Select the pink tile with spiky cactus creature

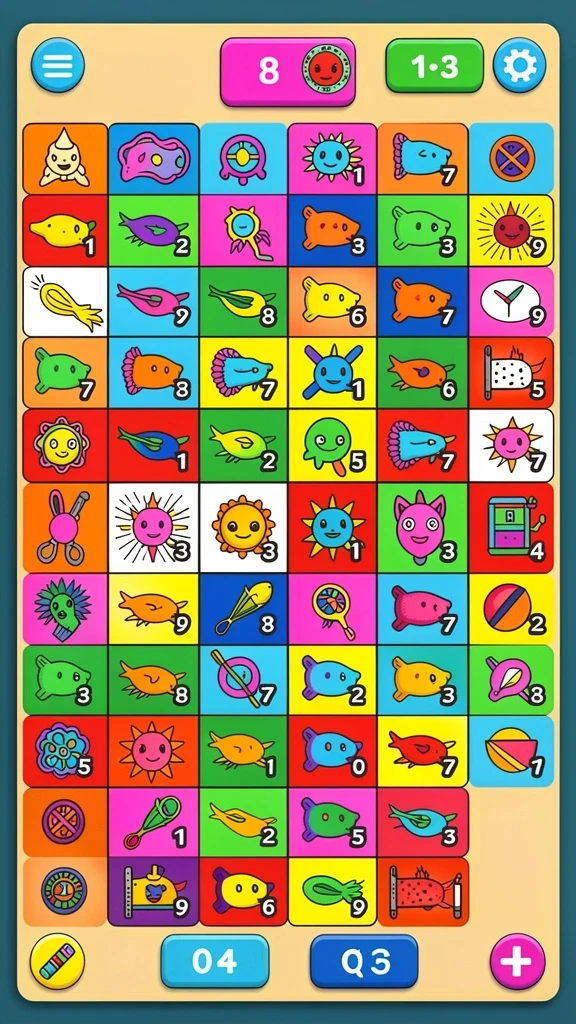pyautogui.click(x=65, y=609)
